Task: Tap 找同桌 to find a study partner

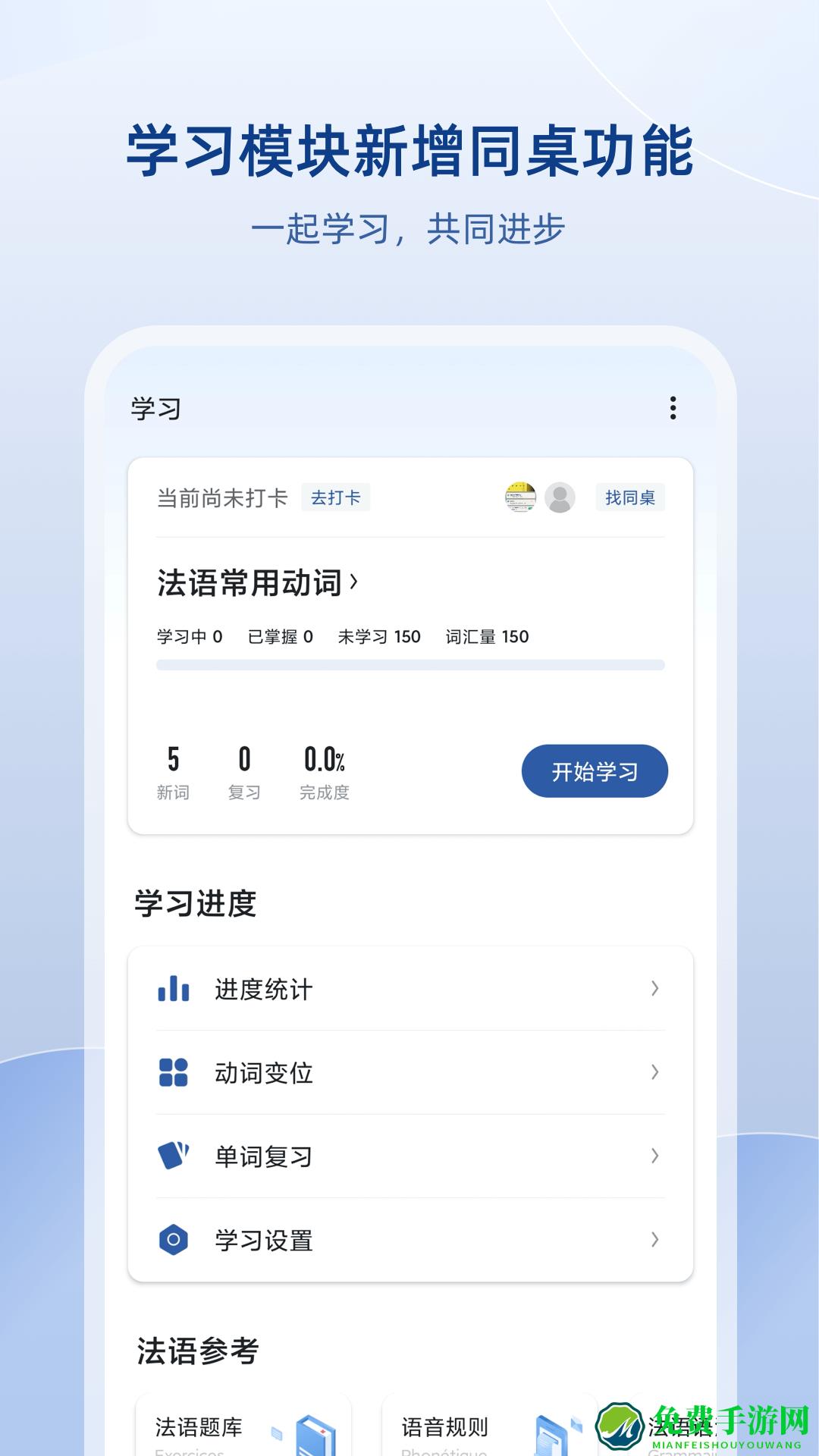Action: (x=629, y=497)
